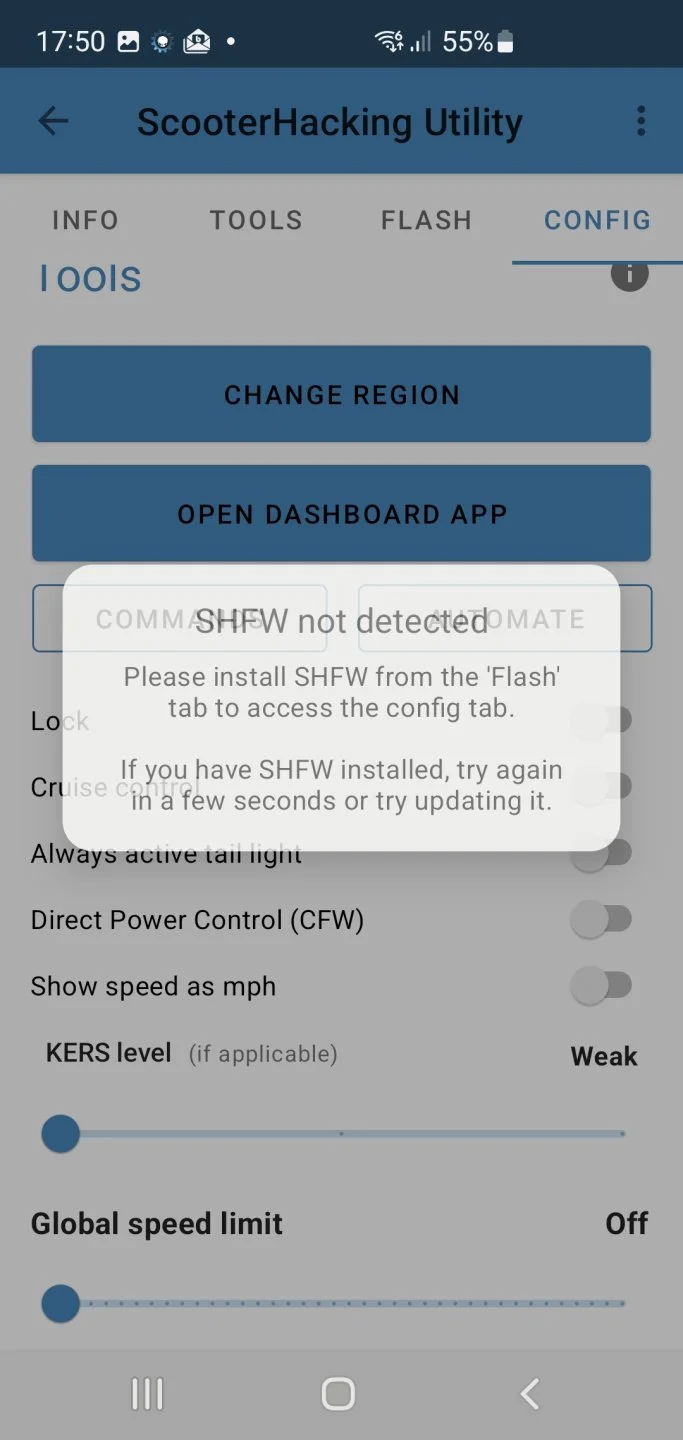Open the recent apps view

pos(147,1393)
